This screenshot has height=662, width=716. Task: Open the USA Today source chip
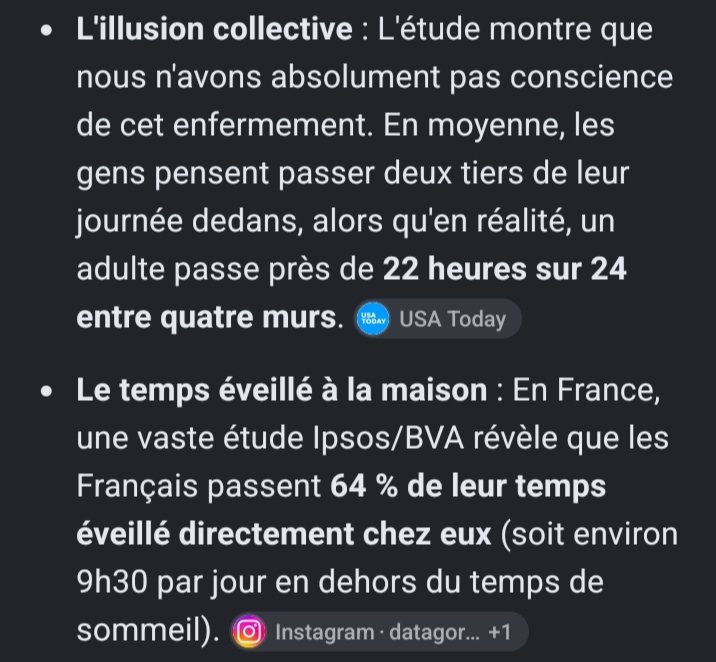tap(437, 319)
